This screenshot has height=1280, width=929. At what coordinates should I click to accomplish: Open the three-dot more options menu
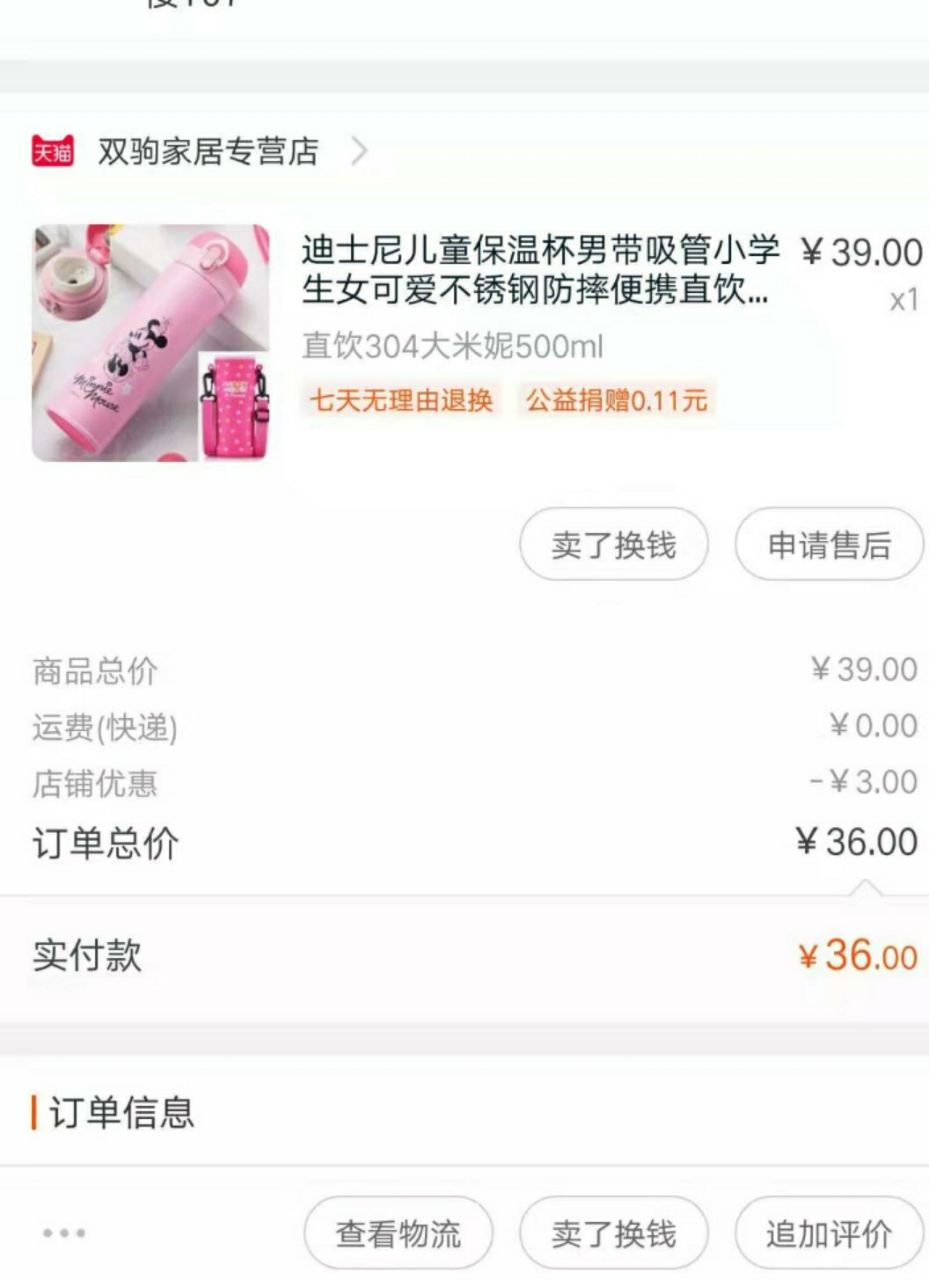point(64,1234)
